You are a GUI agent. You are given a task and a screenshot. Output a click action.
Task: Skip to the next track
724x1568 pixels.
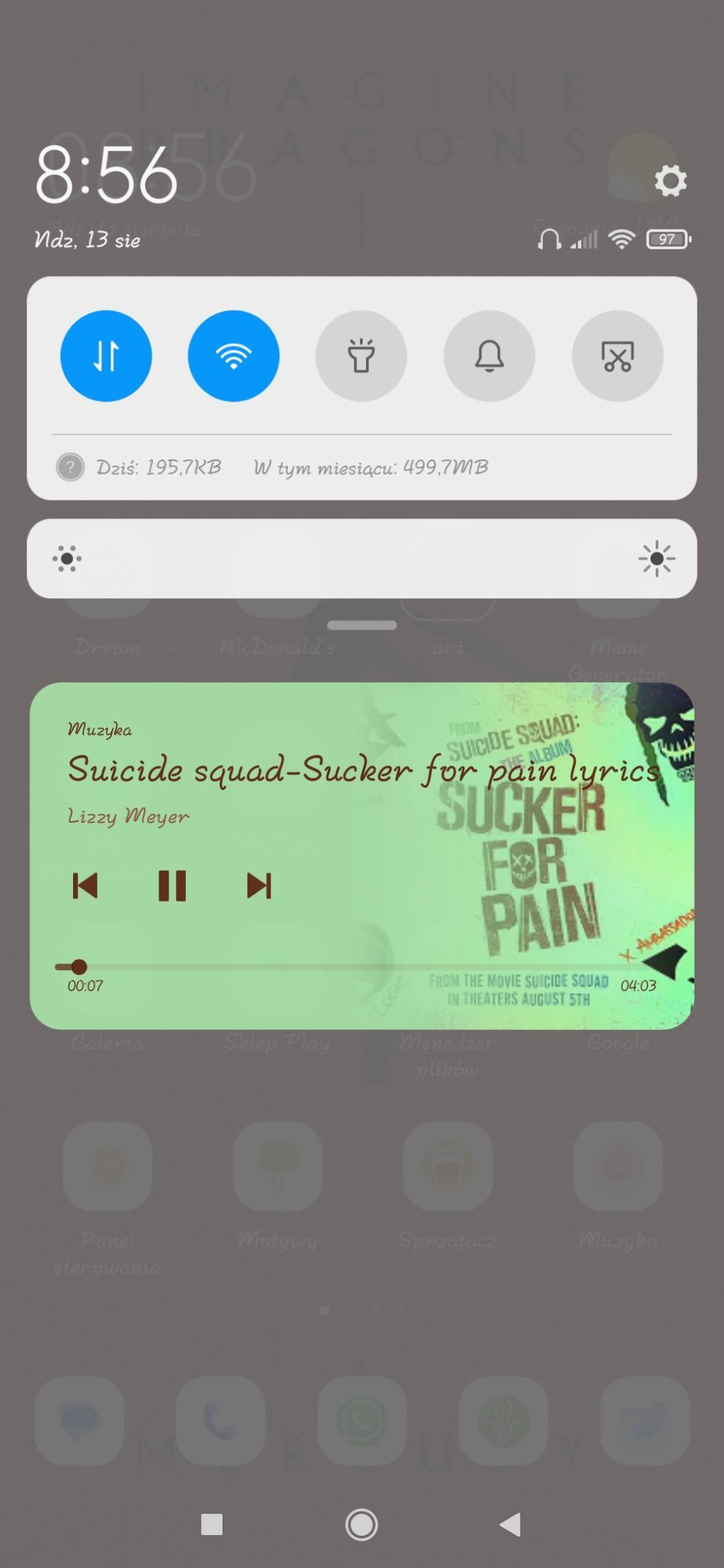259,886
